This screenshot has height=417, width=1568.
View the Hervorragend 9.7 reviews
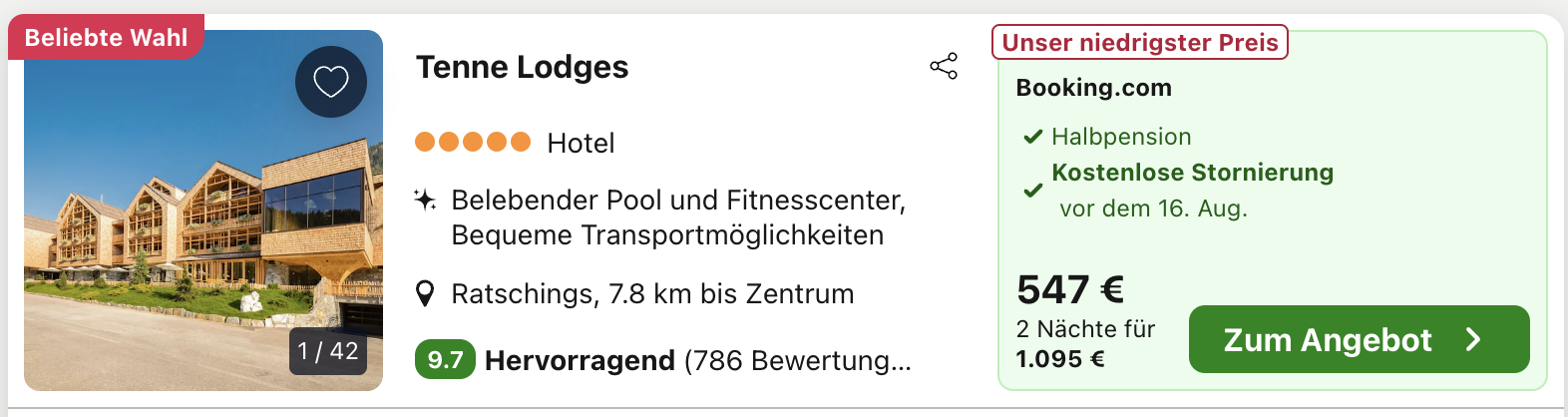(662, 360)
